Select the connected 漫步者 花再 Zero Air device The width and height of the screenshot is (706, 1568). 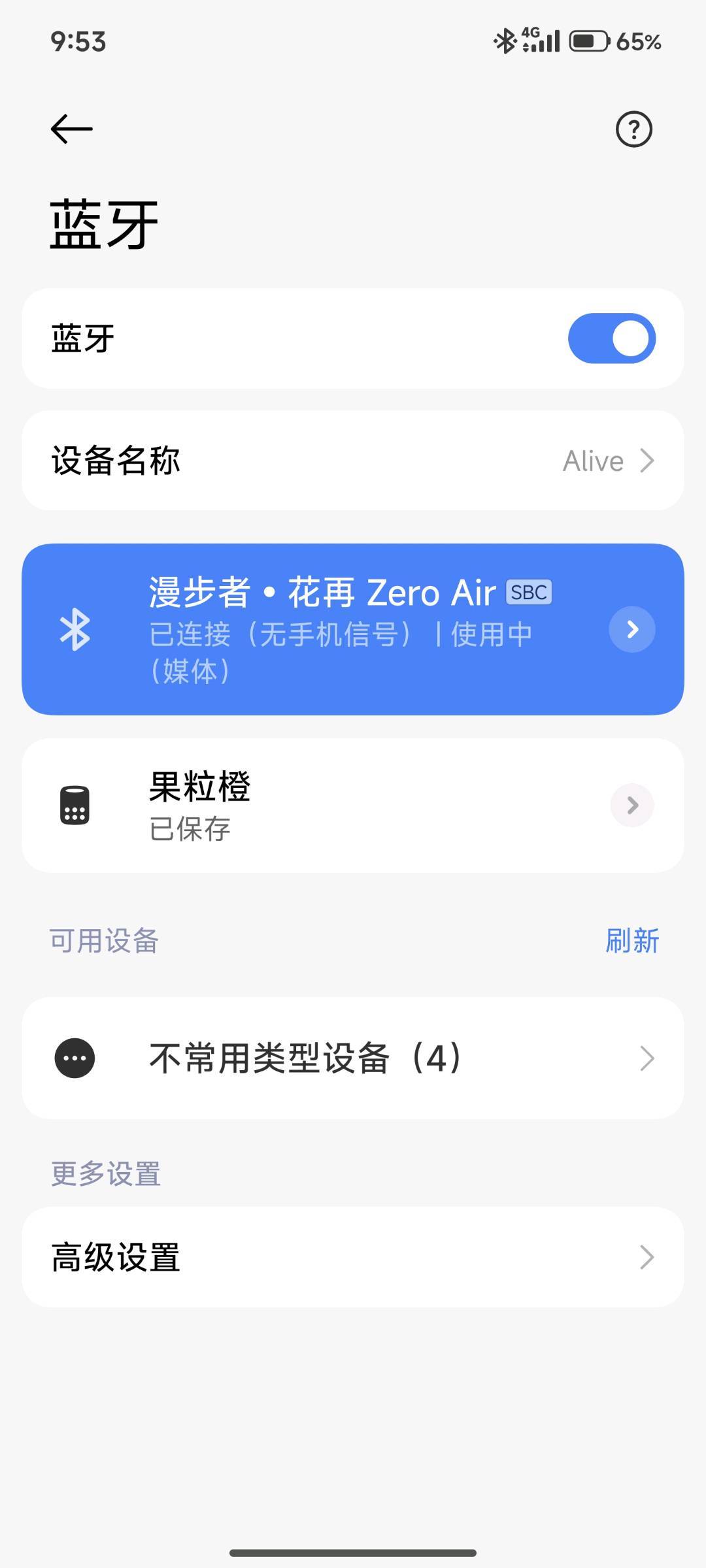coord(340,629)
